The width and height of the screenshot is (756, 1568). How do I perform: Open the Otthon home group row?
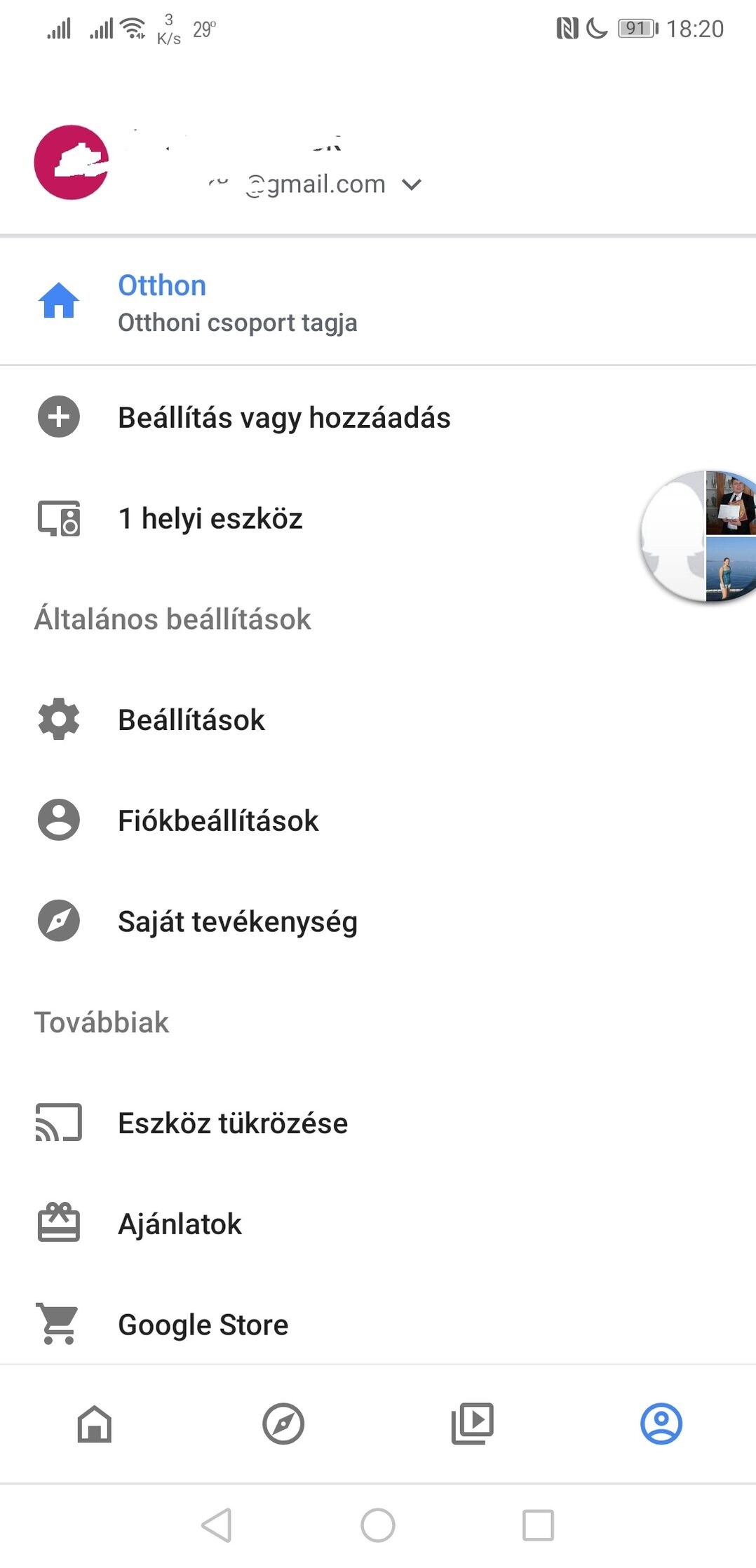[378, 302]
